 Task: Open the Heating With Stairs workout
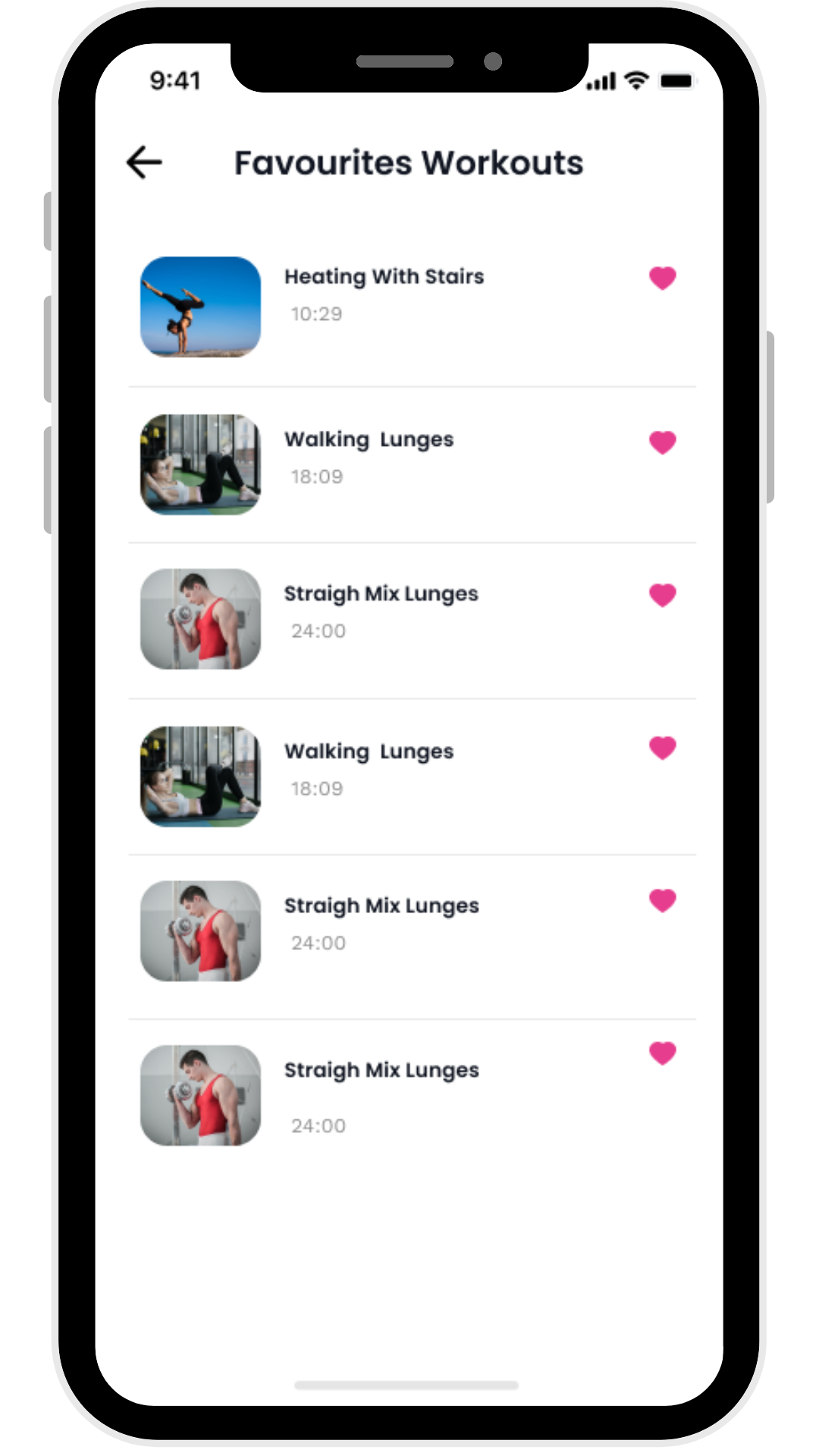(x=383, y=277)
